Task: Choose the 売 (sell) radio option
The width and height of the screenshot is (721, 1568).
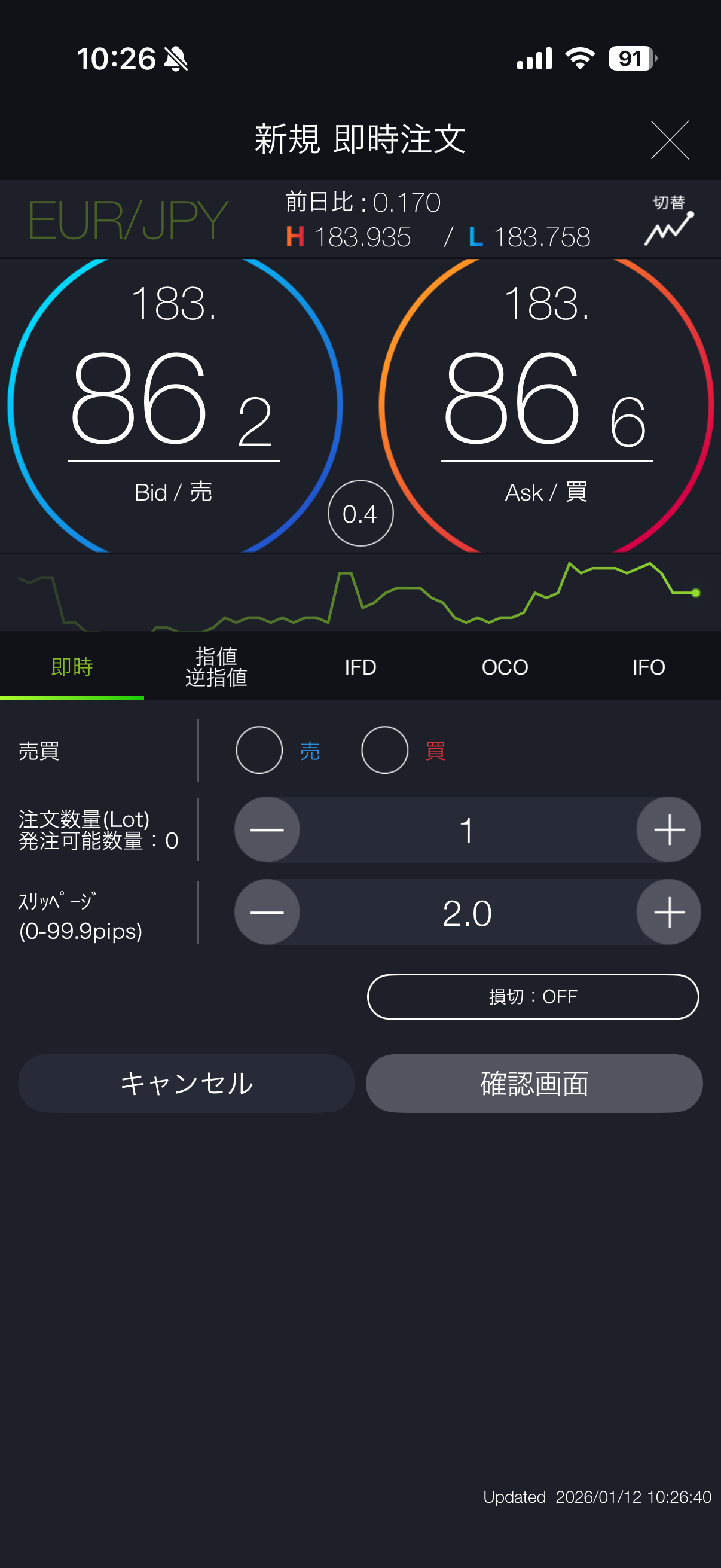Action: (x=259, y=750)
